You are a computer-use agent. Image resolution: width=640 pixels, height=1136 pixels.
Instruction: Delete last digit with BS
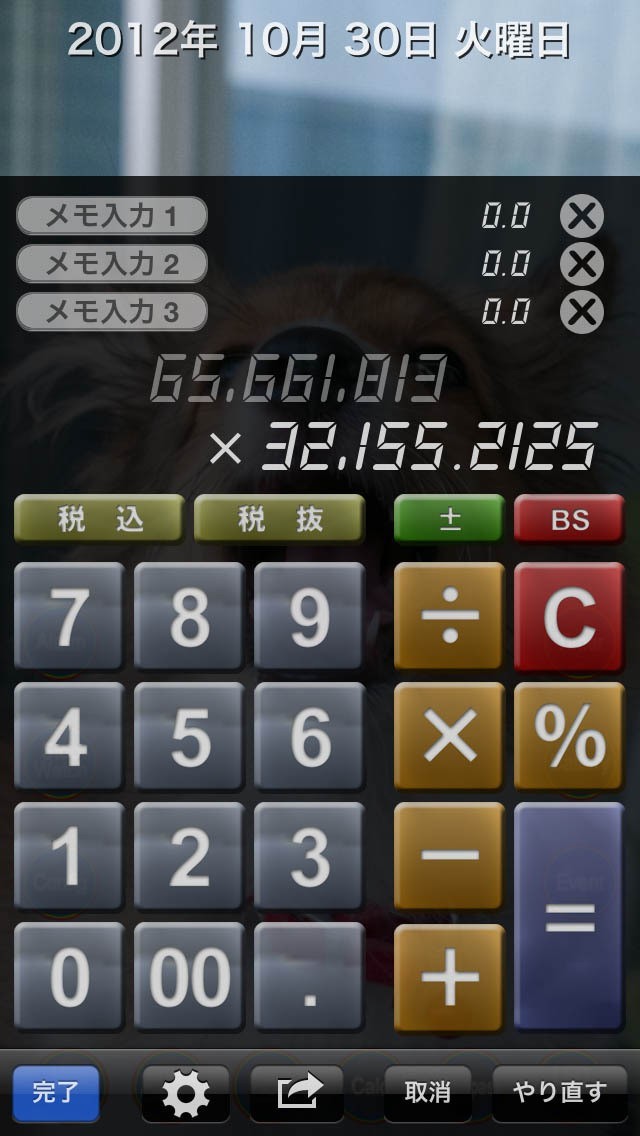tap(569, 519)
